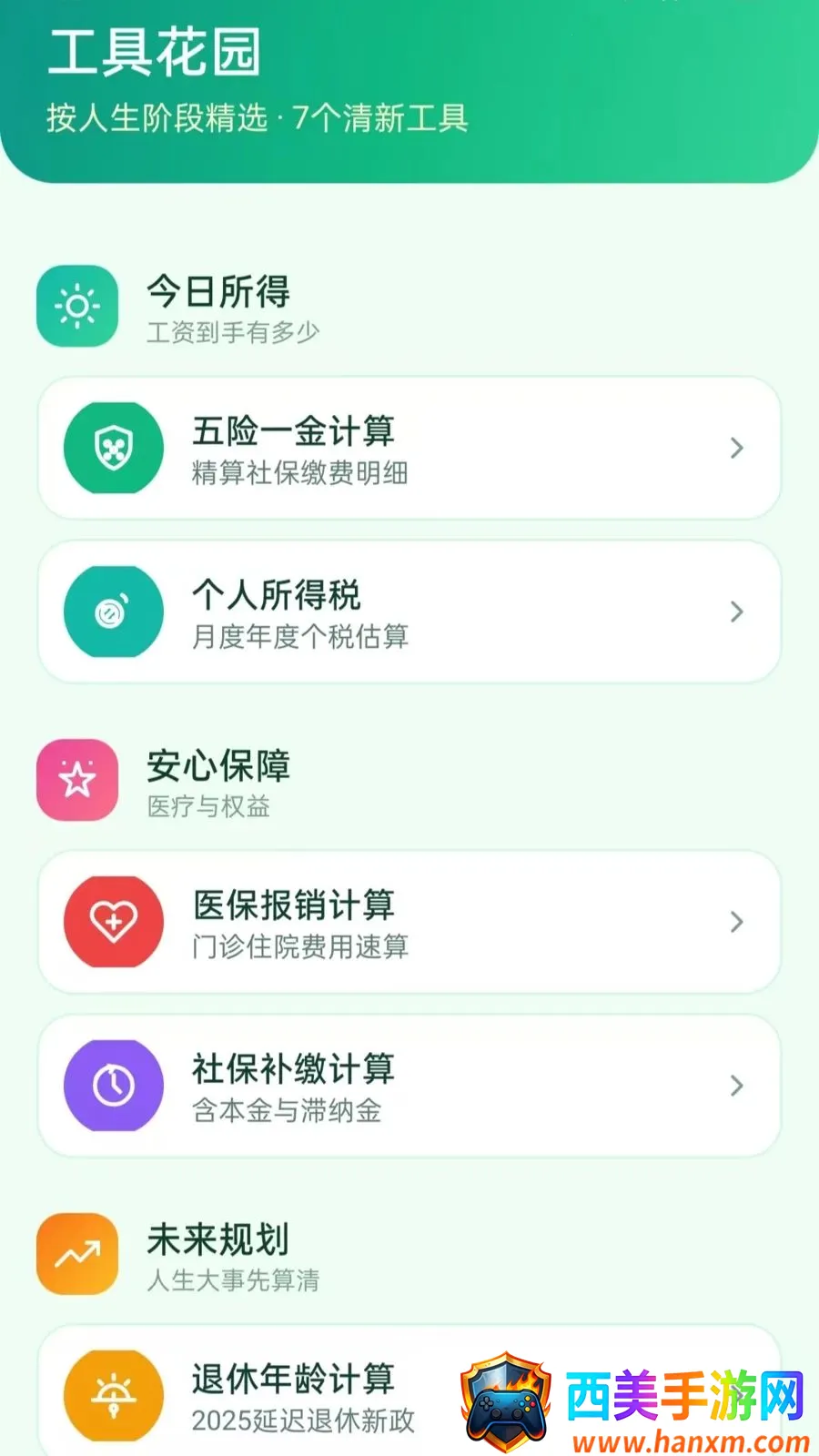The width and height of the screenshot is (819, 1456).
Task: Open the 退休年龄计算 tool
Action: pos(409,1392)
